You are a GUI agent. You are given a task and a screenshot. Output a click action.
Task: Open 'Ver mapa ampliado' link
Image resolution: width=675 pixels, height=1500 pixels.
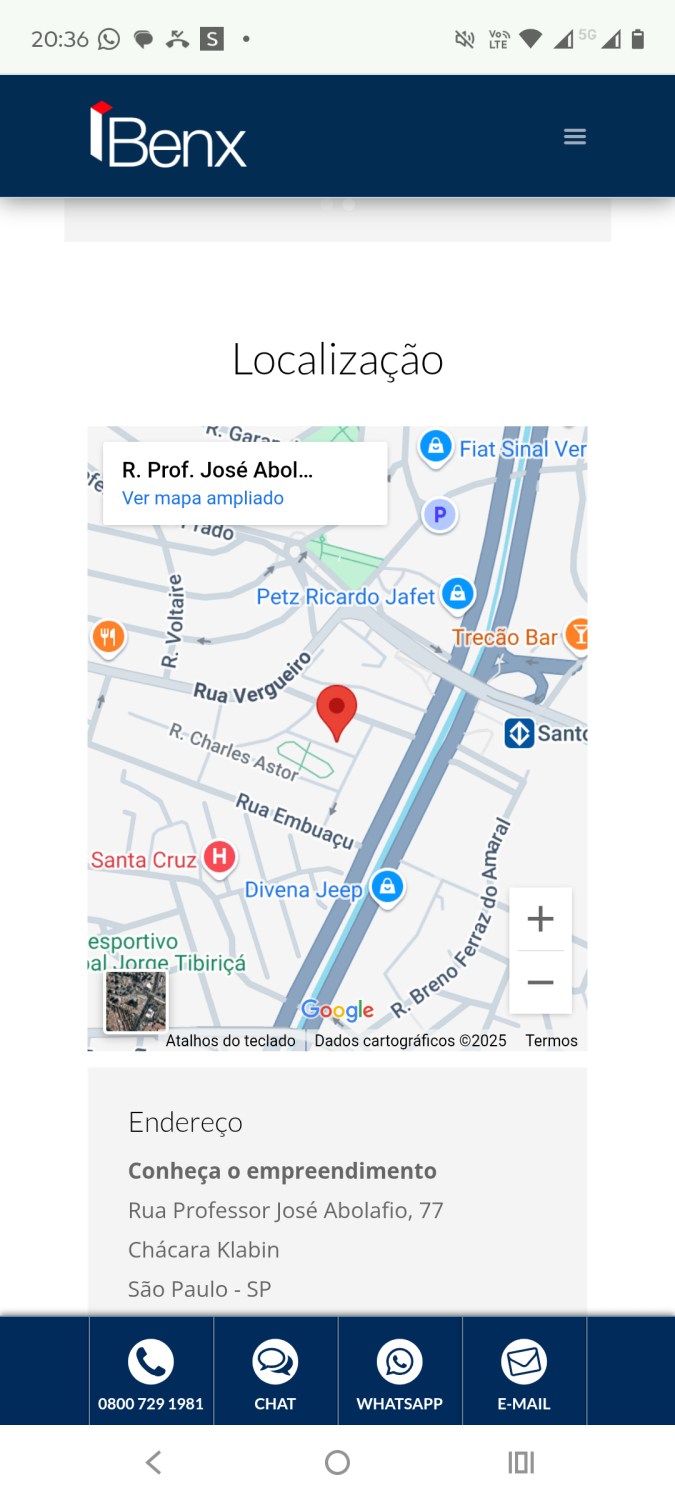[x=203, y=498]
